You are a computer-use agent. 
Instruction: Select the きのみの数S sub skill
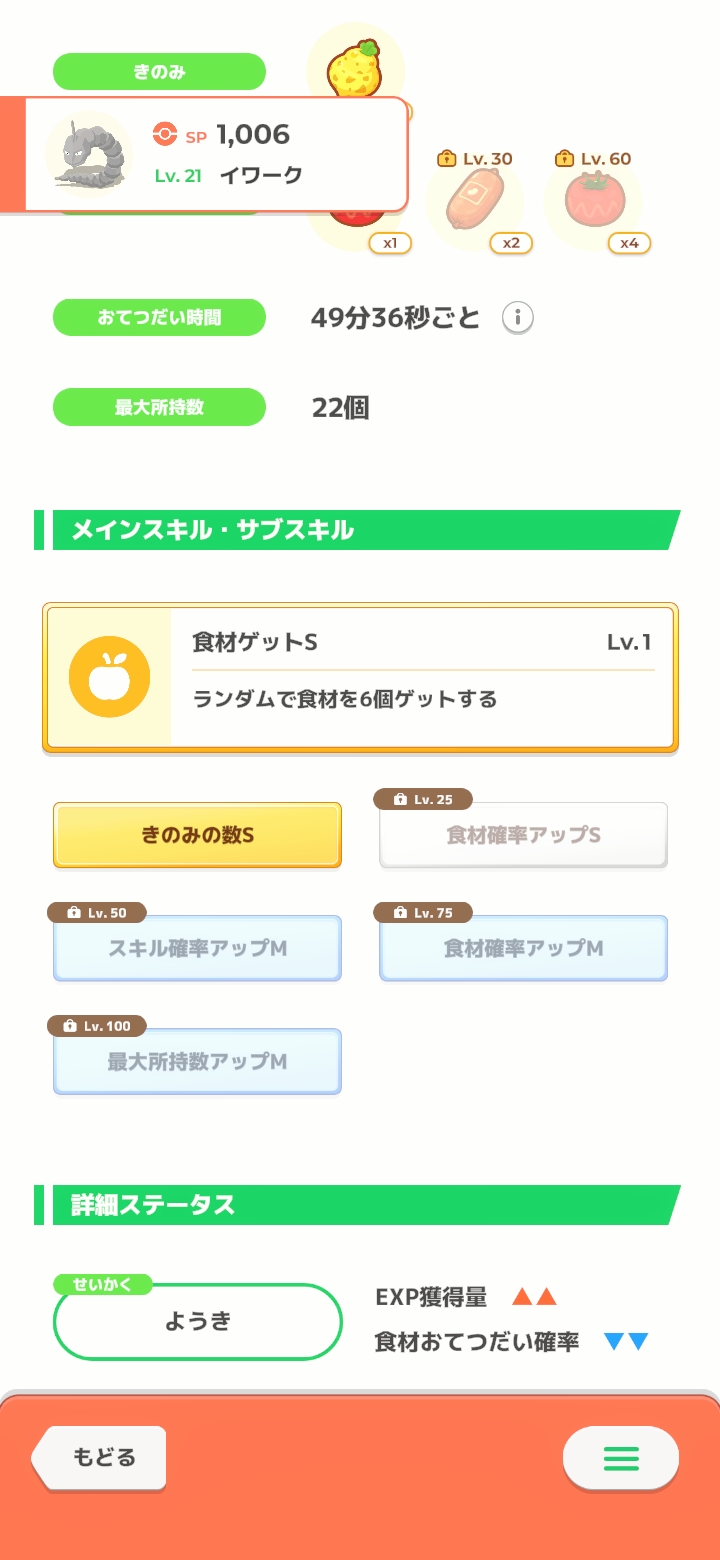pos(197,834)
